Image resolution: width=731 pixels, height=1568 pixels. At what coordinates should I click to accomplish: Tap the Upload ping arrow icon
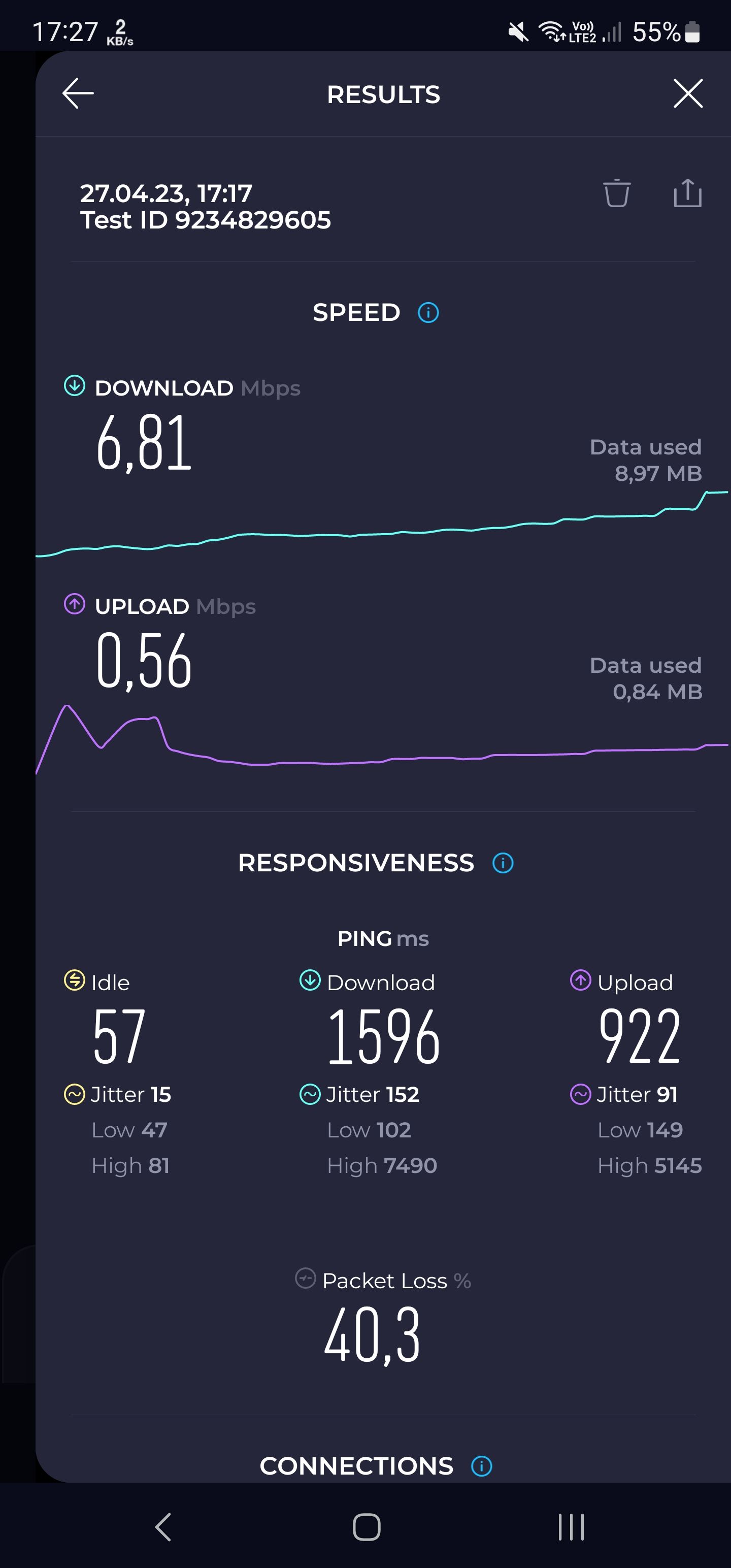point(580,981)
